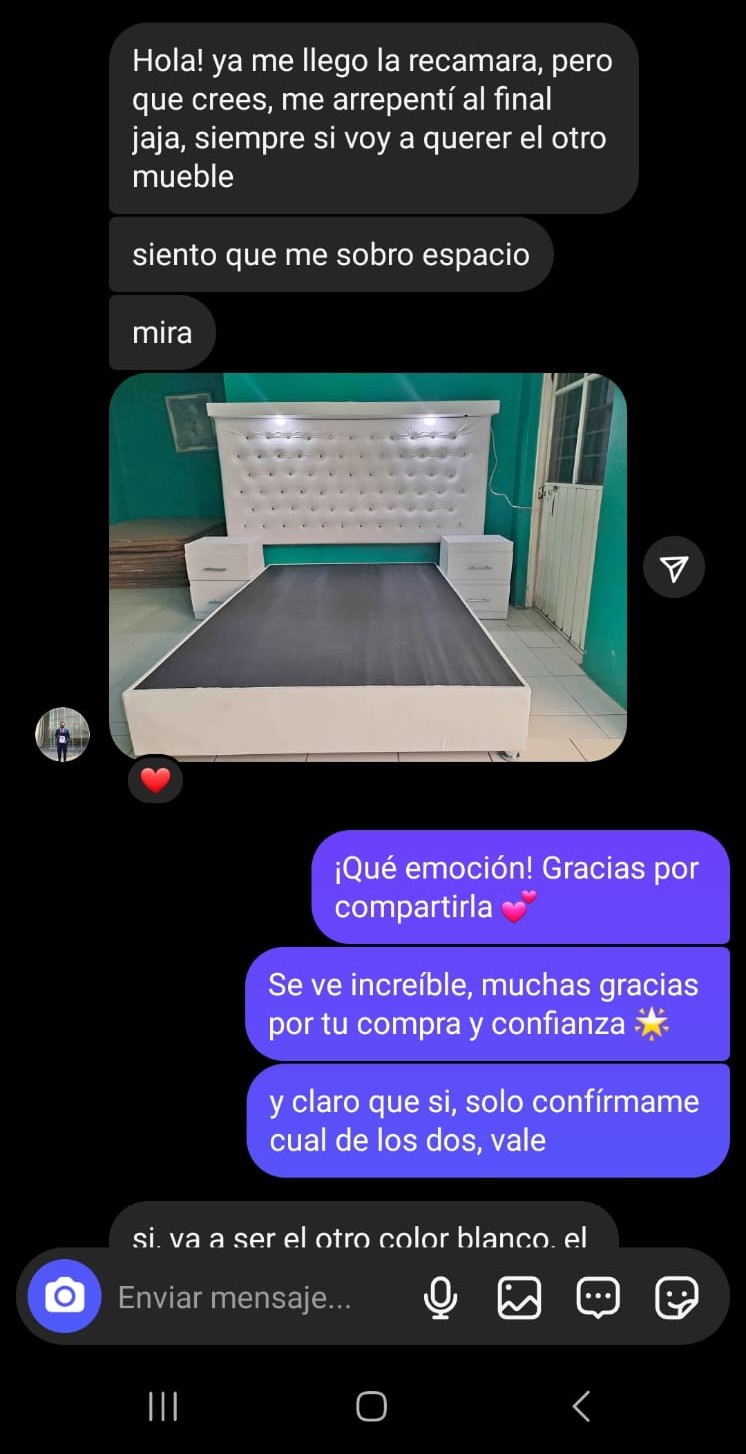Open the sender's profile picture
Image resolution: width=746 pixels, height=1454 pixels.
63,735
